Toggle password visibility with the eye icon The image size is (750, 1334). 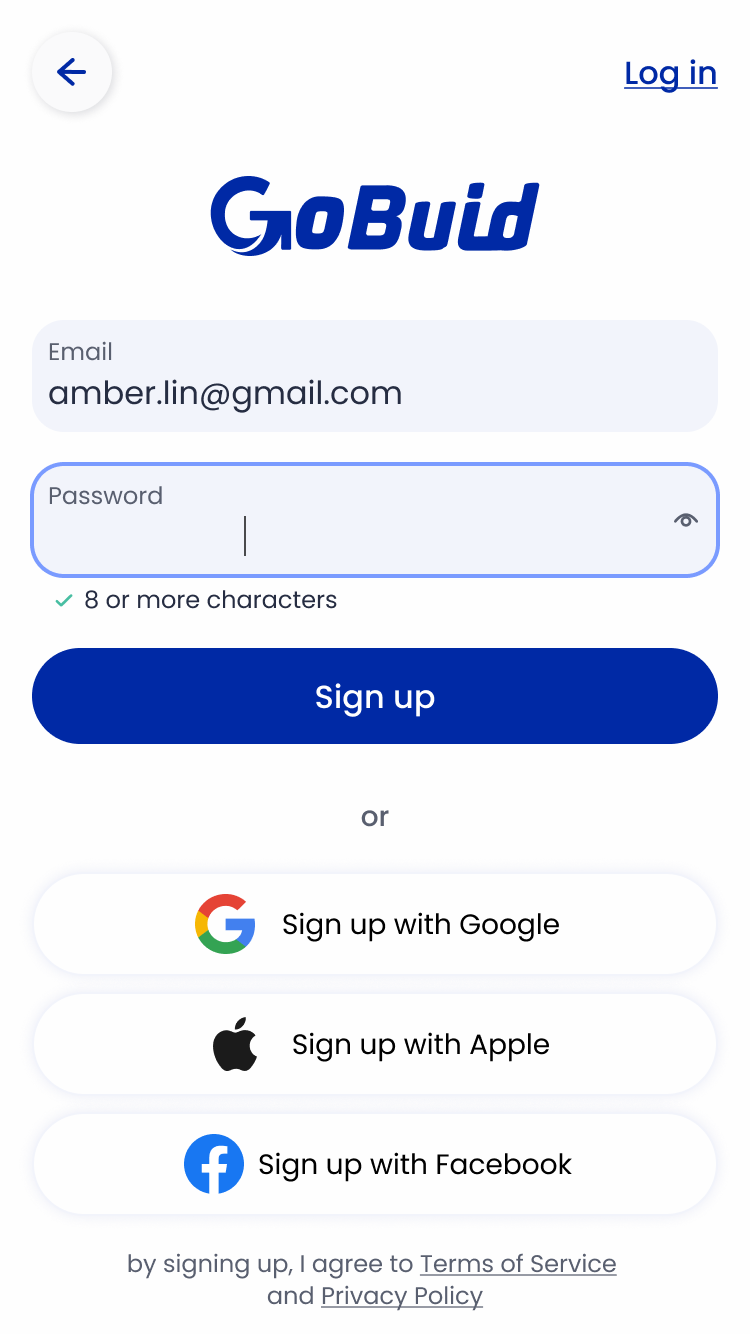685,520
